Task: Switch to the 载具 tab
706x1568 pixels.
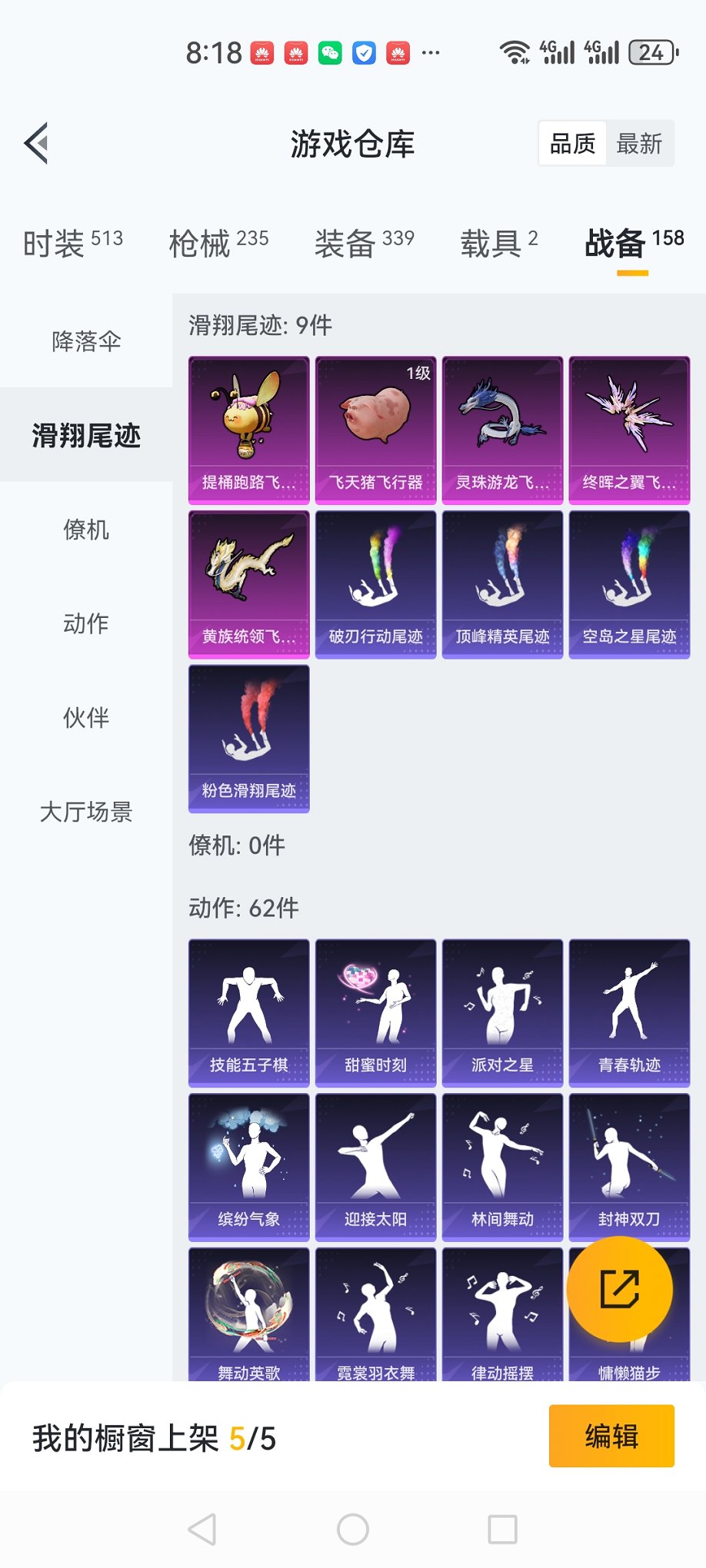Action: coord(498,244)
